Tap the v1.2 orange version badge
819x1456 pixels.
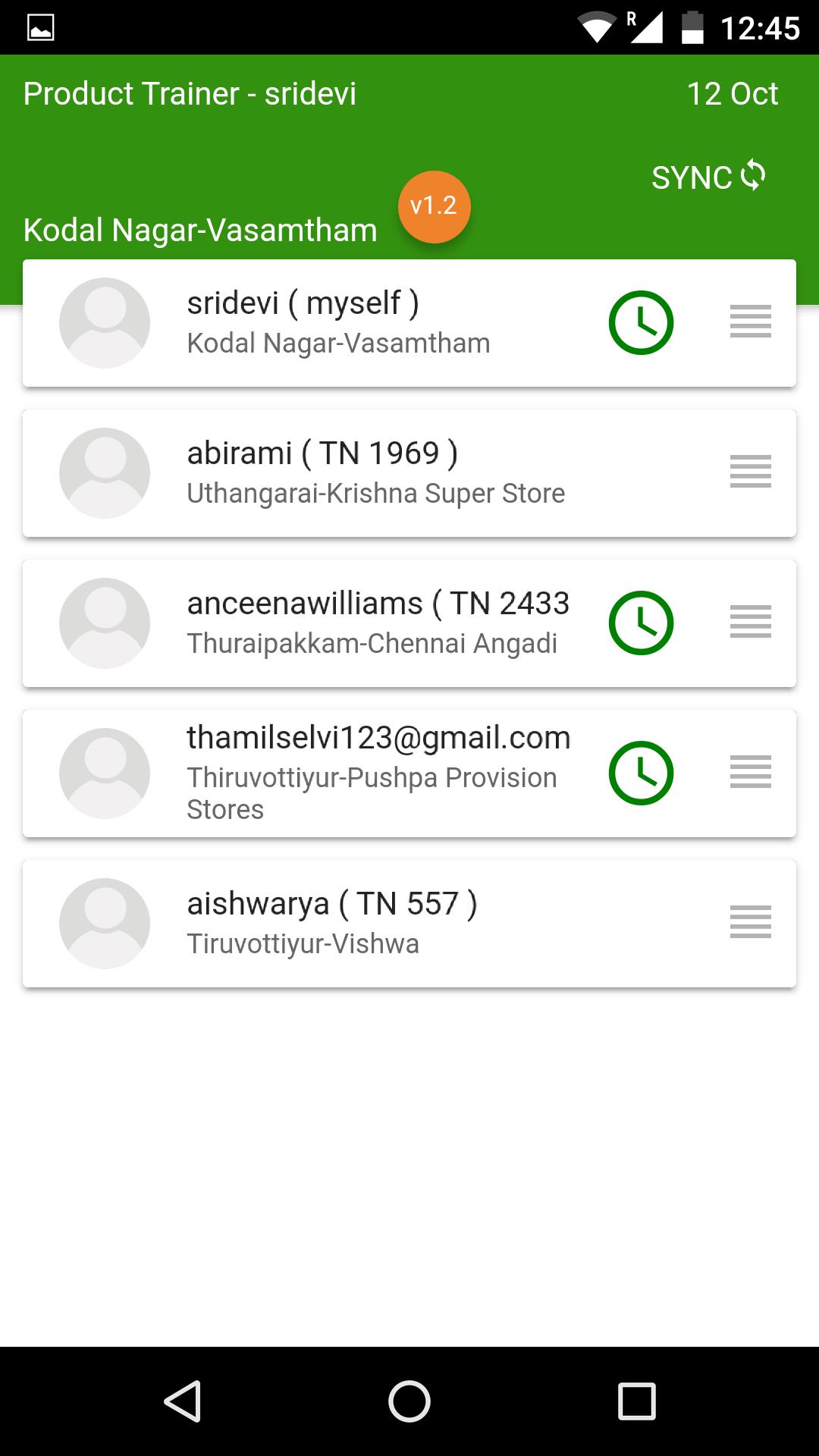click(434, 206)
